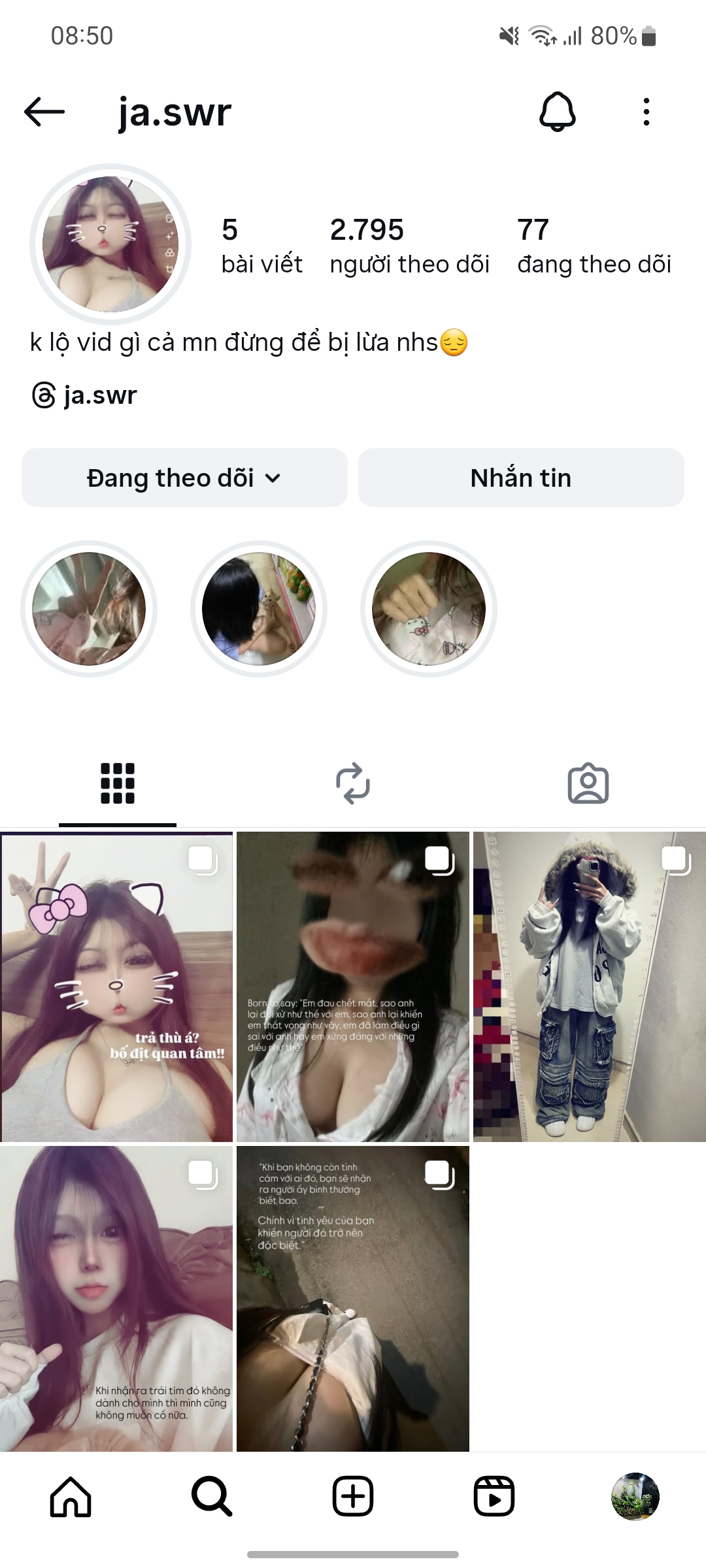This screenshot has height=1568, width=706.
Task: Open the 77 đang theo dõi list
Action: pyautogui.click(x=594, y=246)
